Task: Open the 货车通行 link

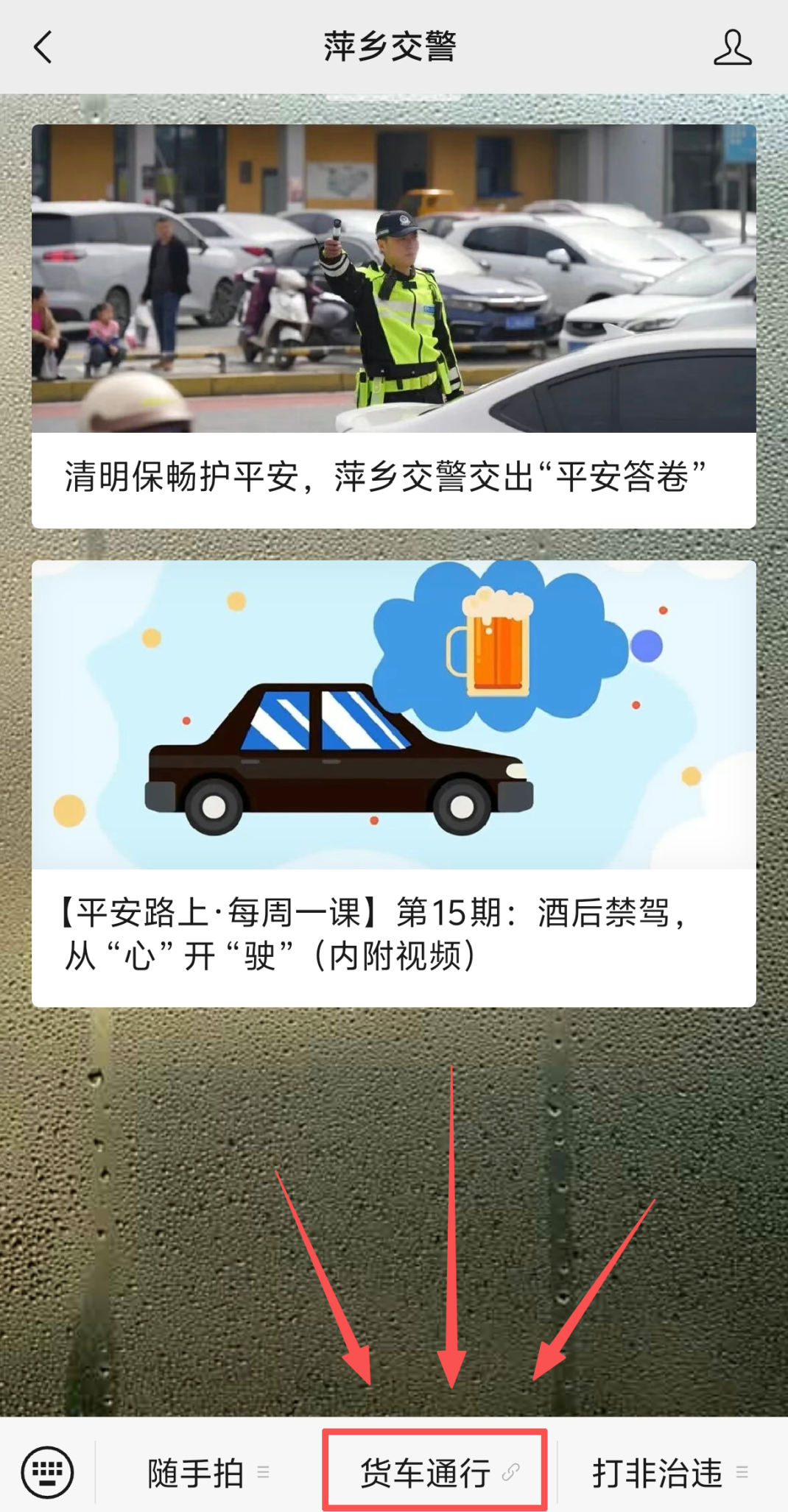Action: point(435,1472)
